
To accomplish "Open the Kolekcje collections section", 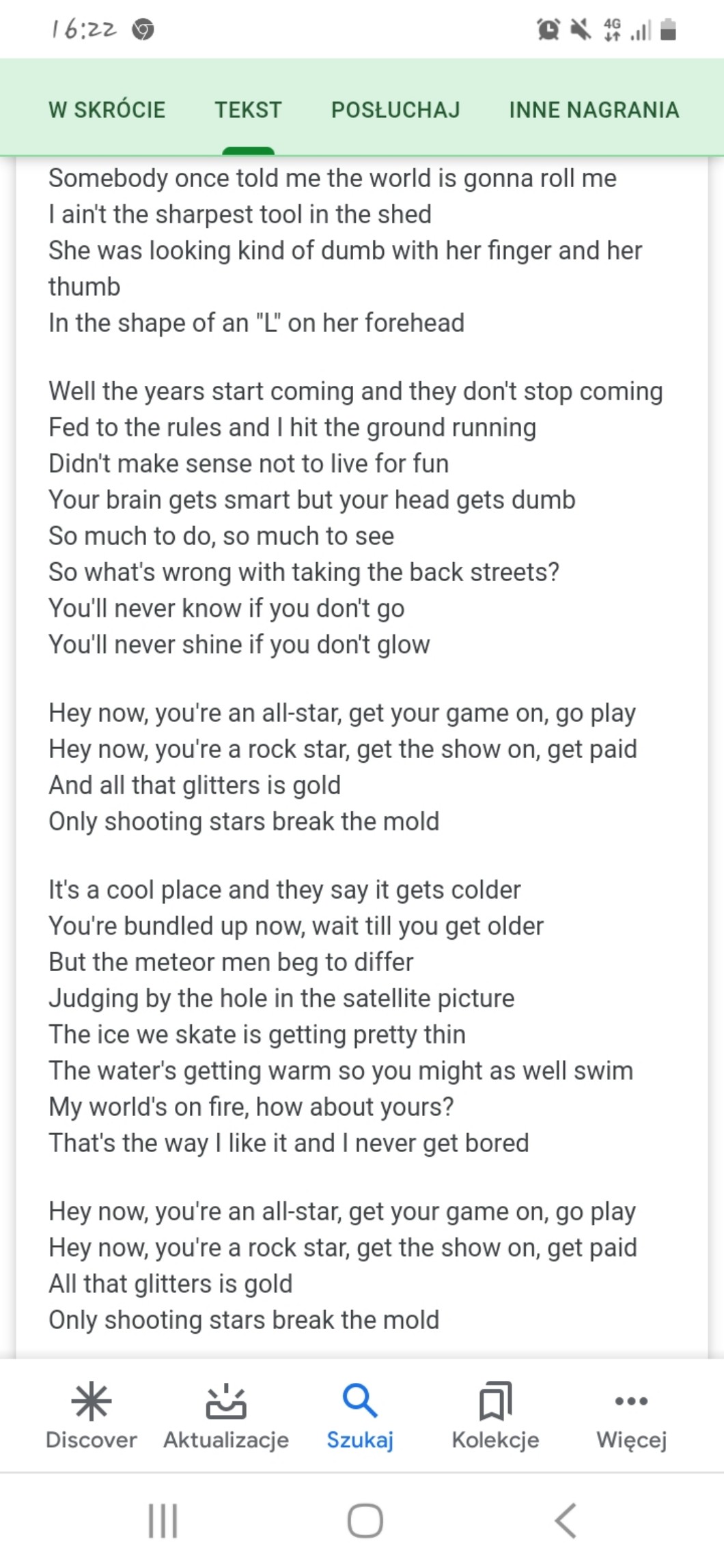I will coord(495,1416).
